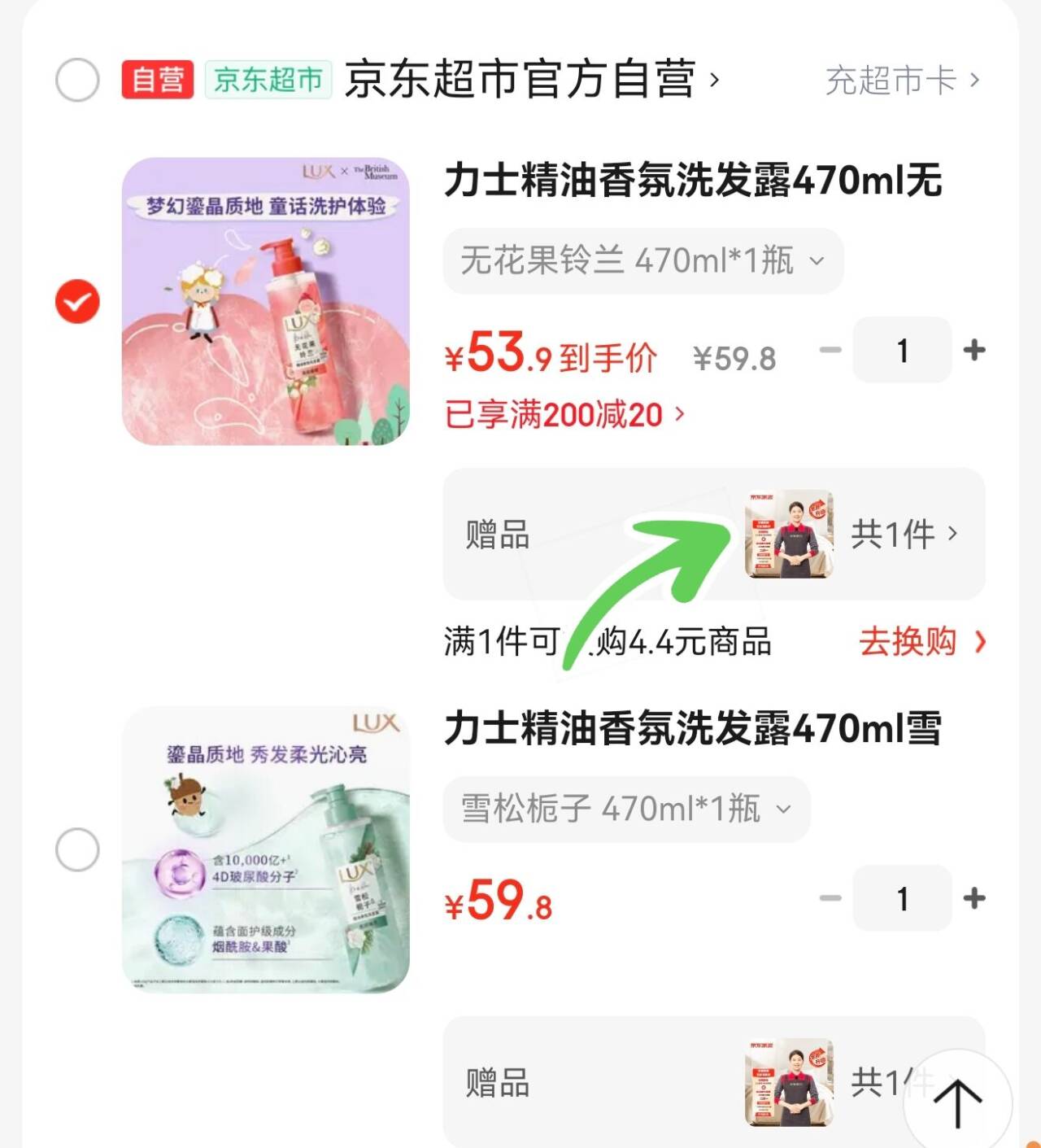Open the 无花果铃兰 shampoo product image
The height and width of the screenshot is (1148, 1041).
click(266, 301)
